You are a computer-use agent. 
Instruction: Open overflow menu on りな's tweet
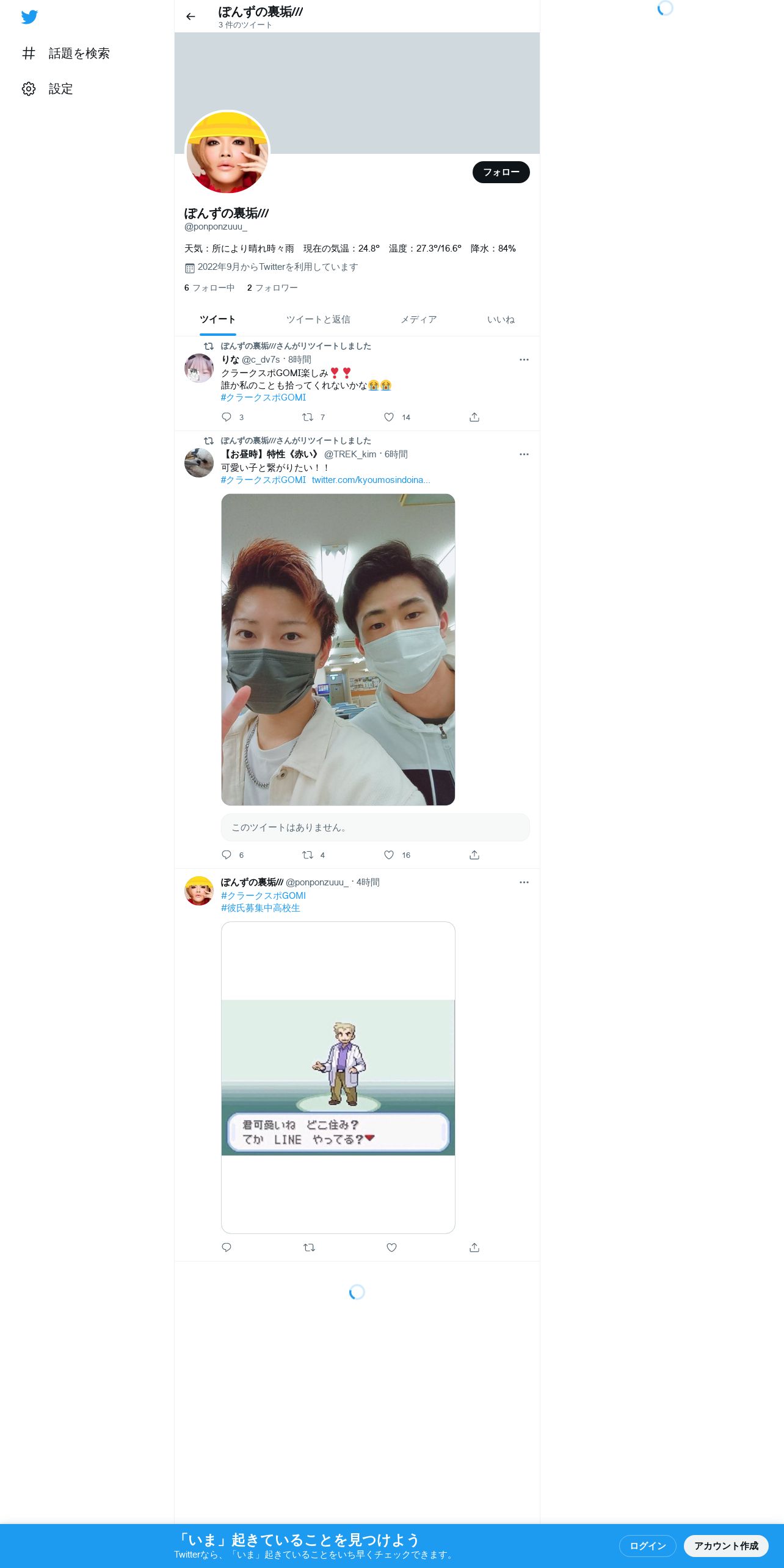tap(524, 360)
